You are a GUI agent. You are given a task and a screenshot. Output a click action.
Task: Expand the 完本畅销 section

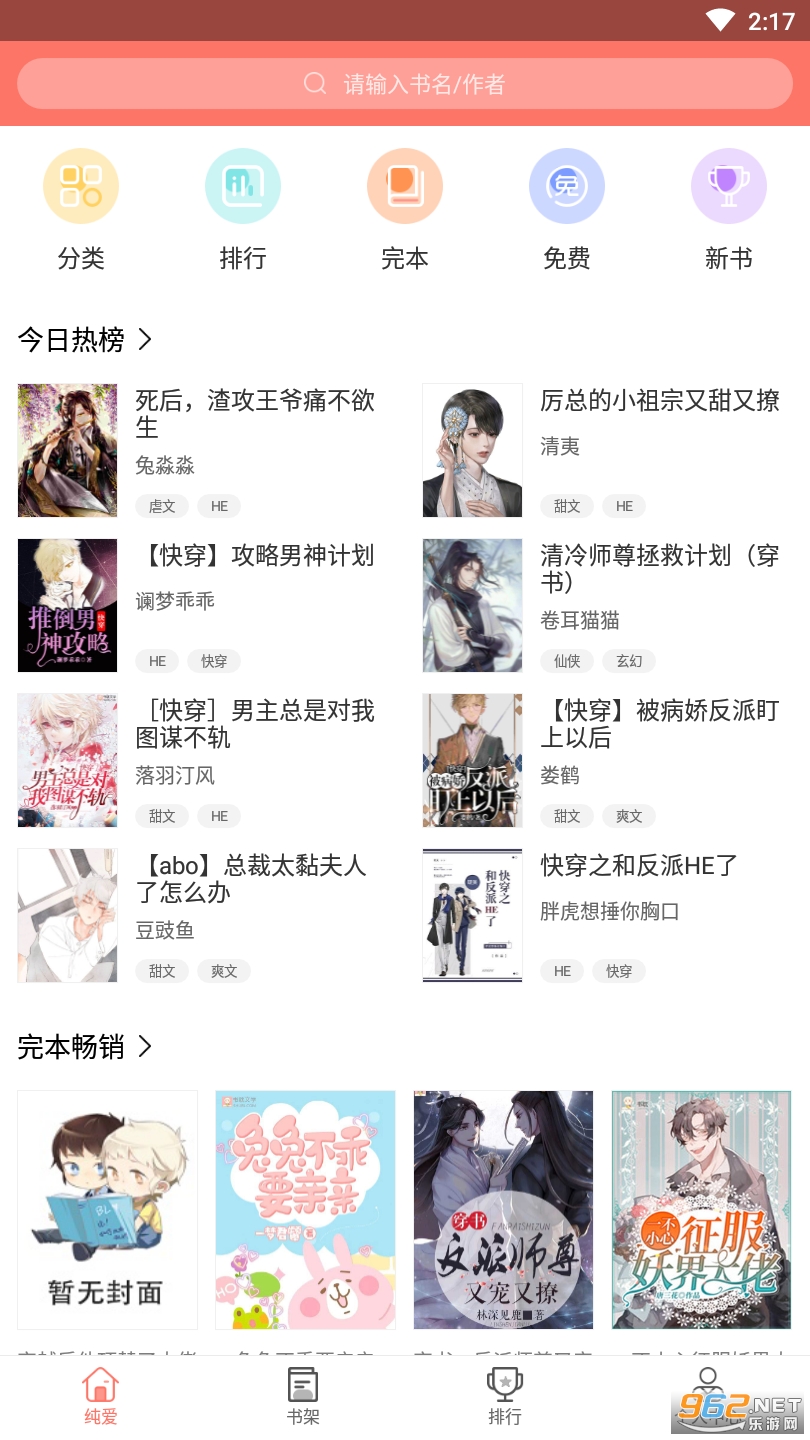pyautogui.click(x=85, y=1047)
